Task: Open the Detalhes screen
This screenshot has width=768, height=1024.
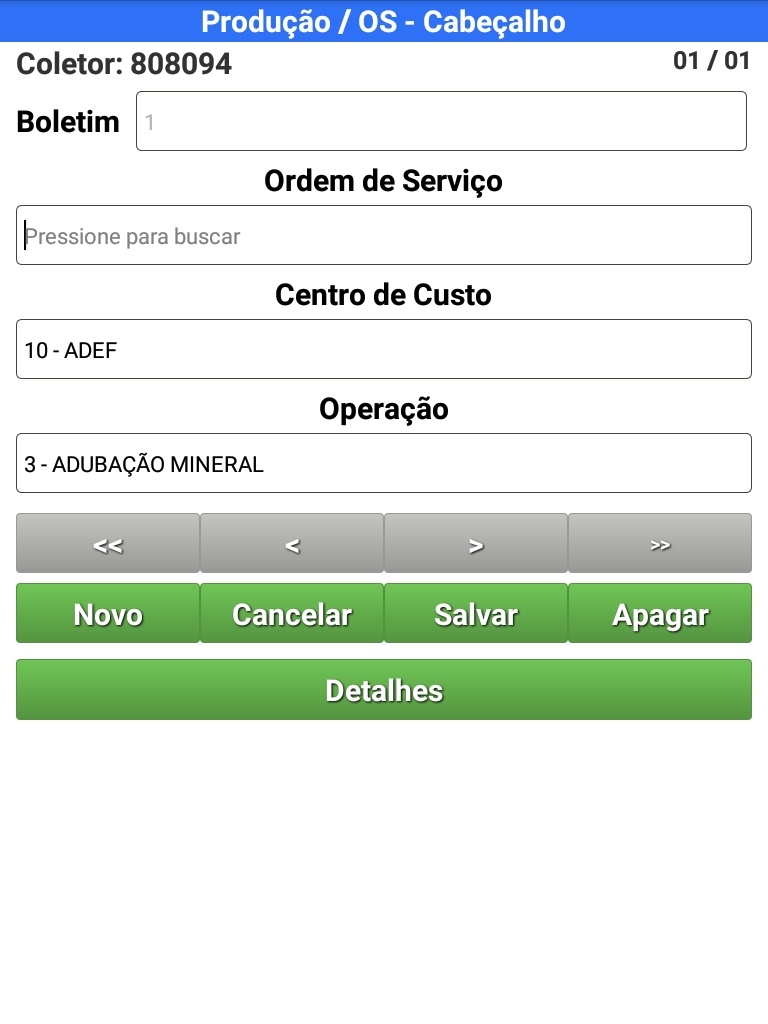Action: 384,689
